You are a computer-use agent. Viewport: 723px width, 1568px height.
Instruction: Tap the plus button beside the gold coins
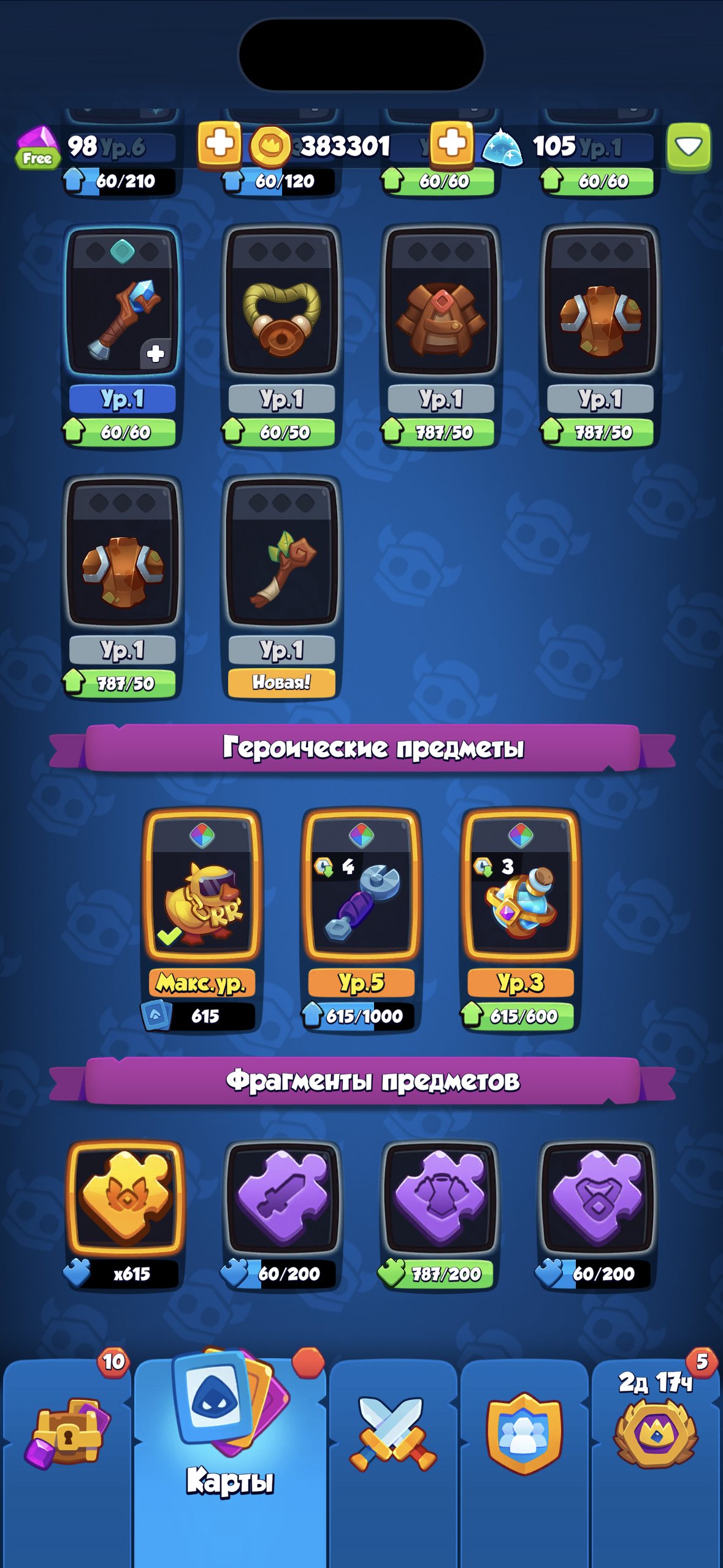coord(451,144)
